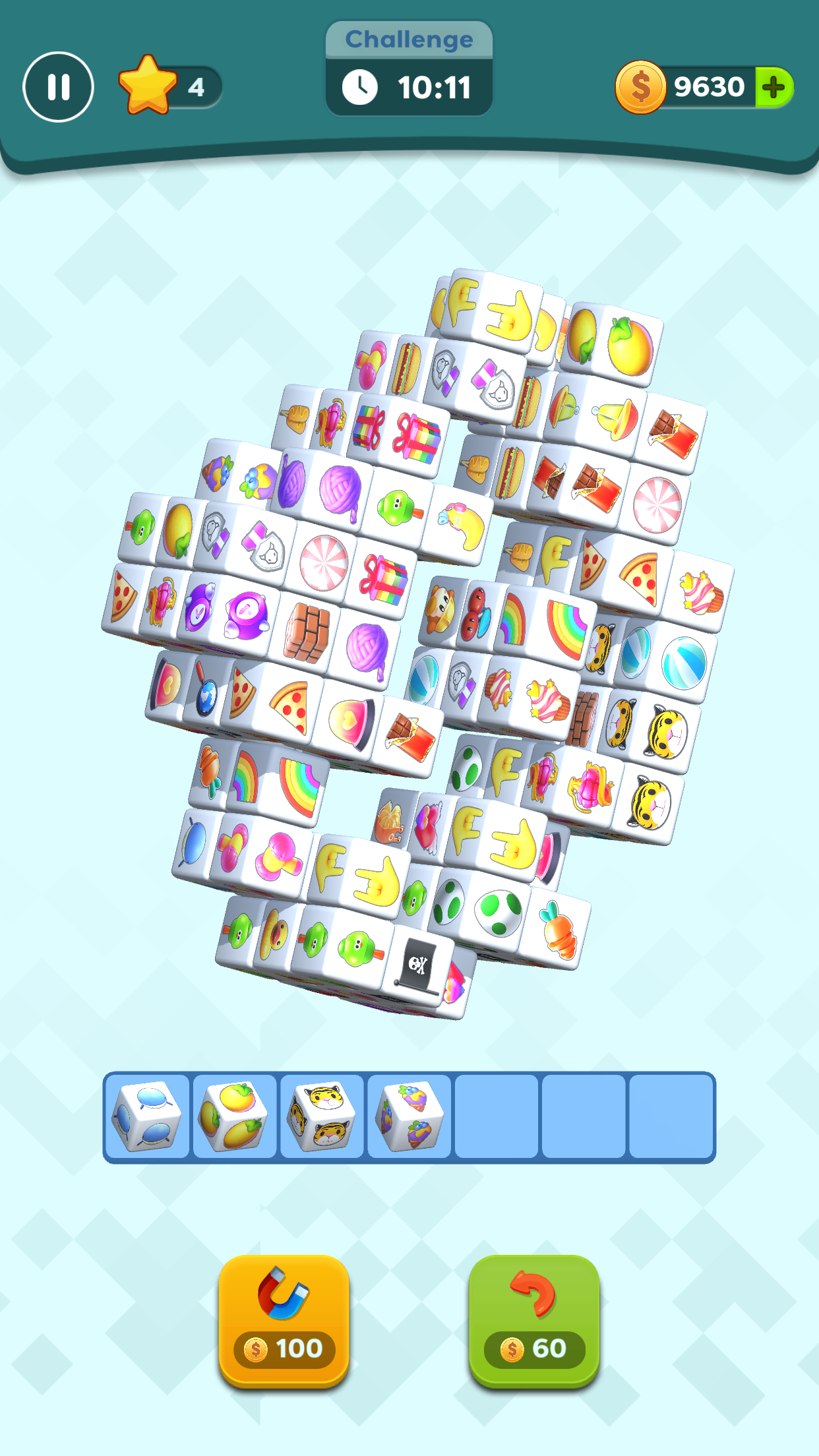Select the banana with bow cube
The width and height of the screenshot is (819, 1456).
coord(464,526)
